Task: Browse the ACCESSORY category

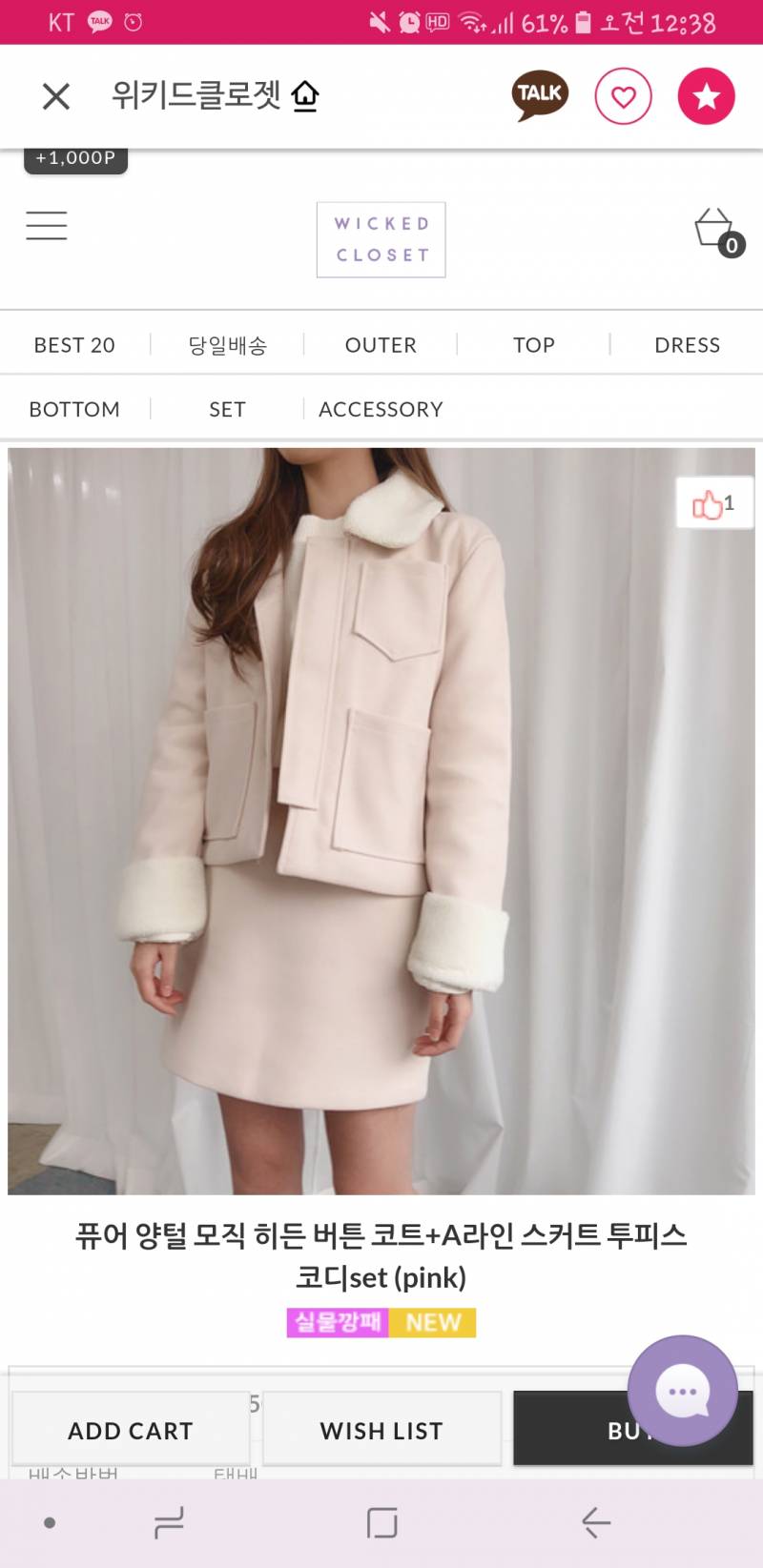Action: (381, 409)
